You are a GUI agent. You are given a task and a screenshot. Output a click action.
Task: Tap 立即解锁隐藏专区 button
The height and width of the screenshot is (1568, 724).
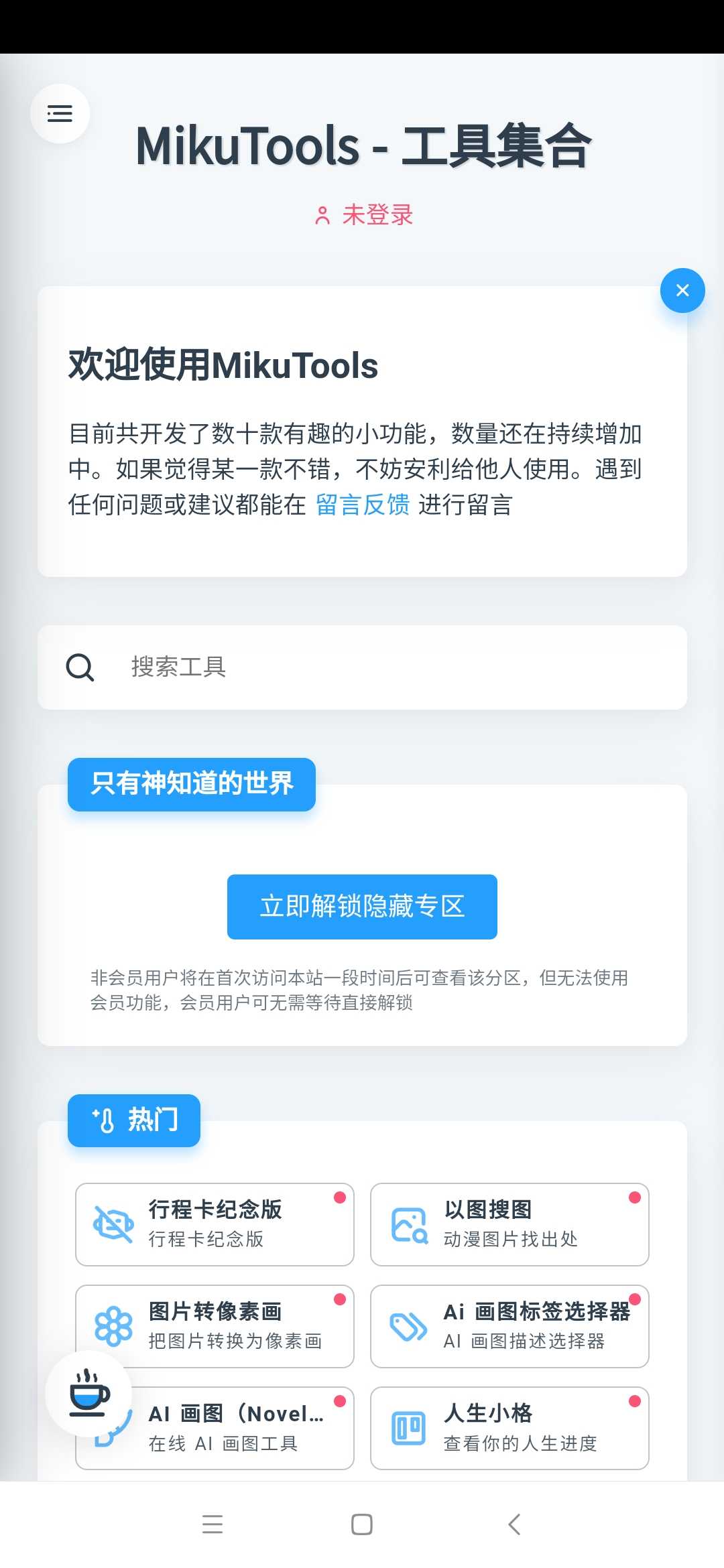[362, 907]
